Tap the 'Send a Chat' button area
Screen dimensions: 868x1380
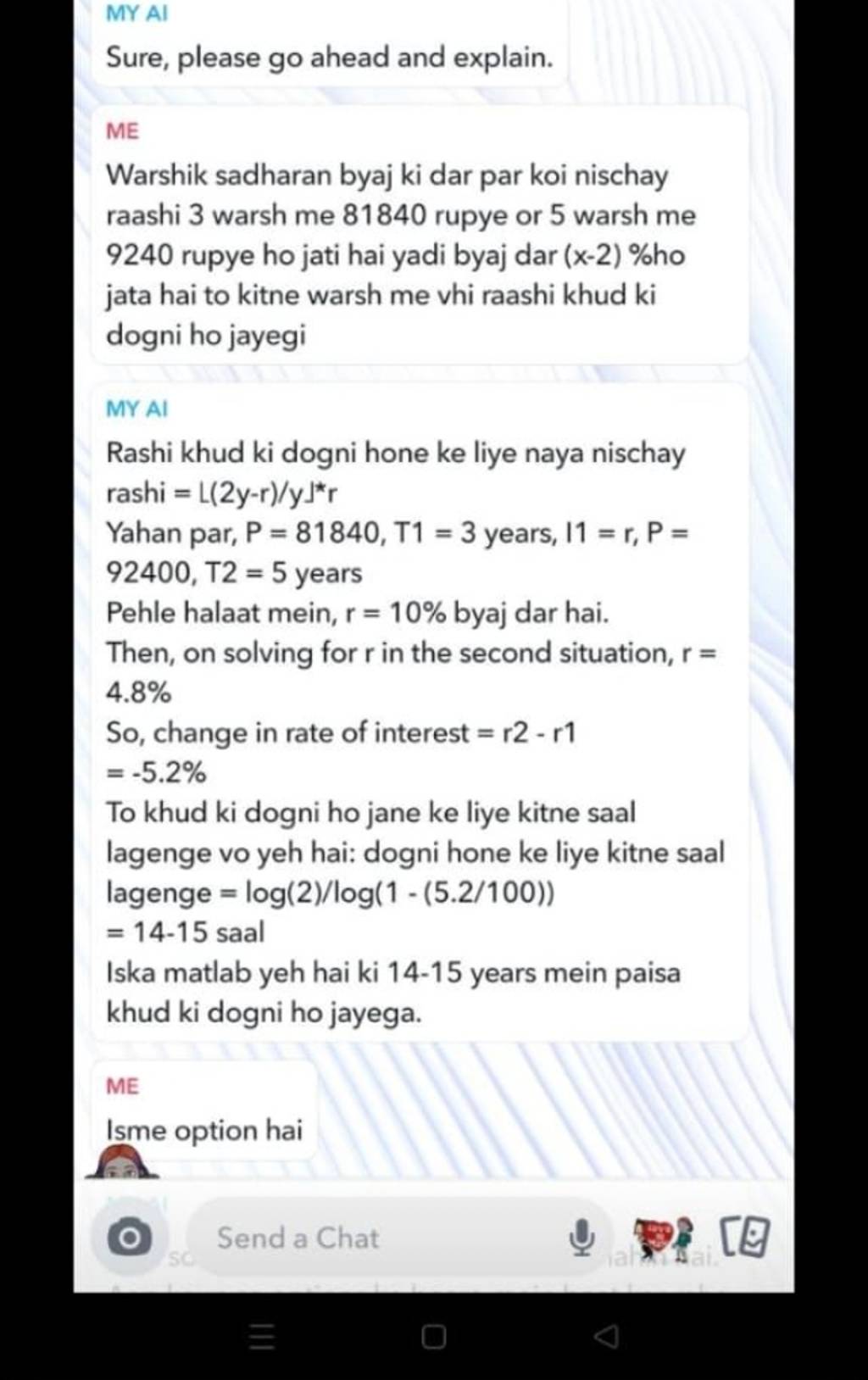click(x=339, y=1239)
